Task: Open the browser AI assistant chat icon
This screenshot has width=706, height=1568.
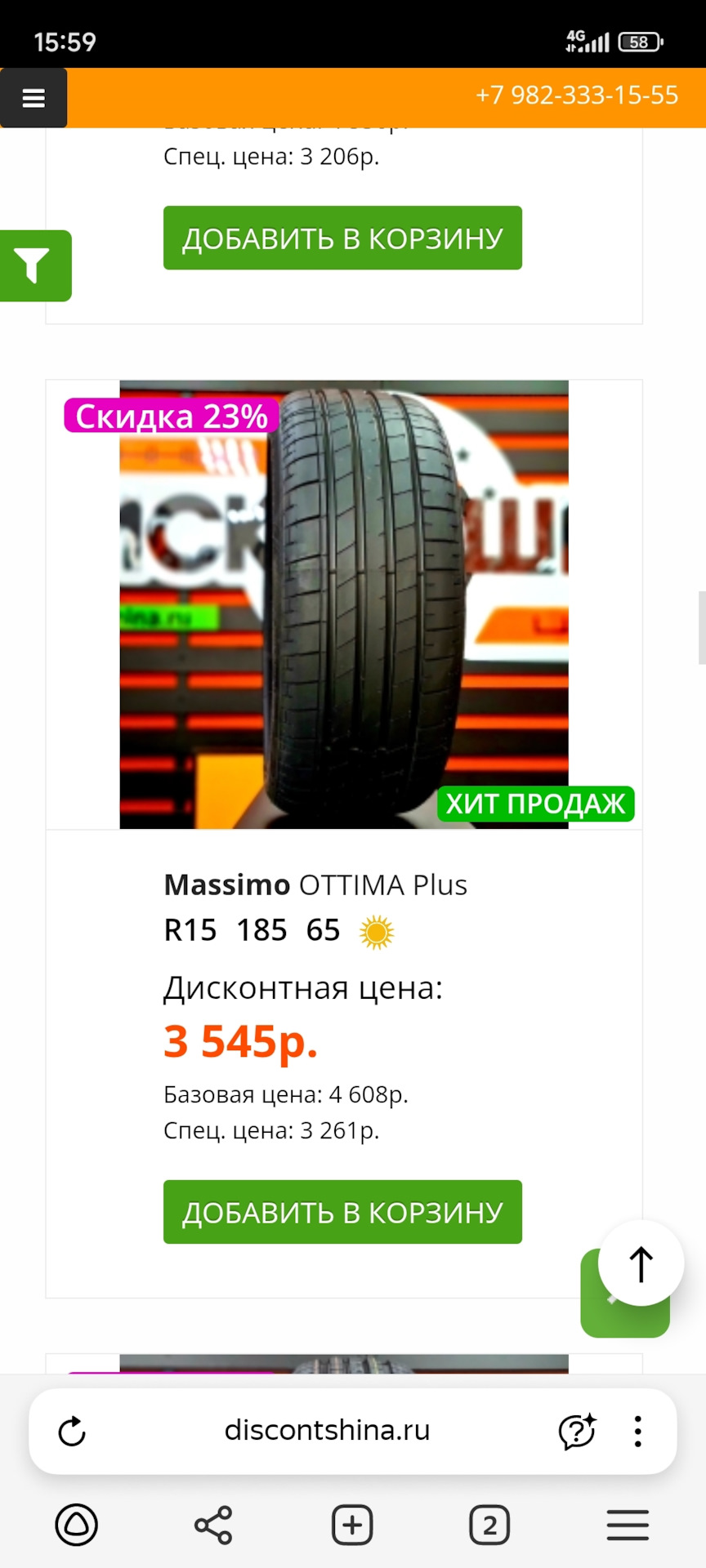Action: coord(577,1432)
